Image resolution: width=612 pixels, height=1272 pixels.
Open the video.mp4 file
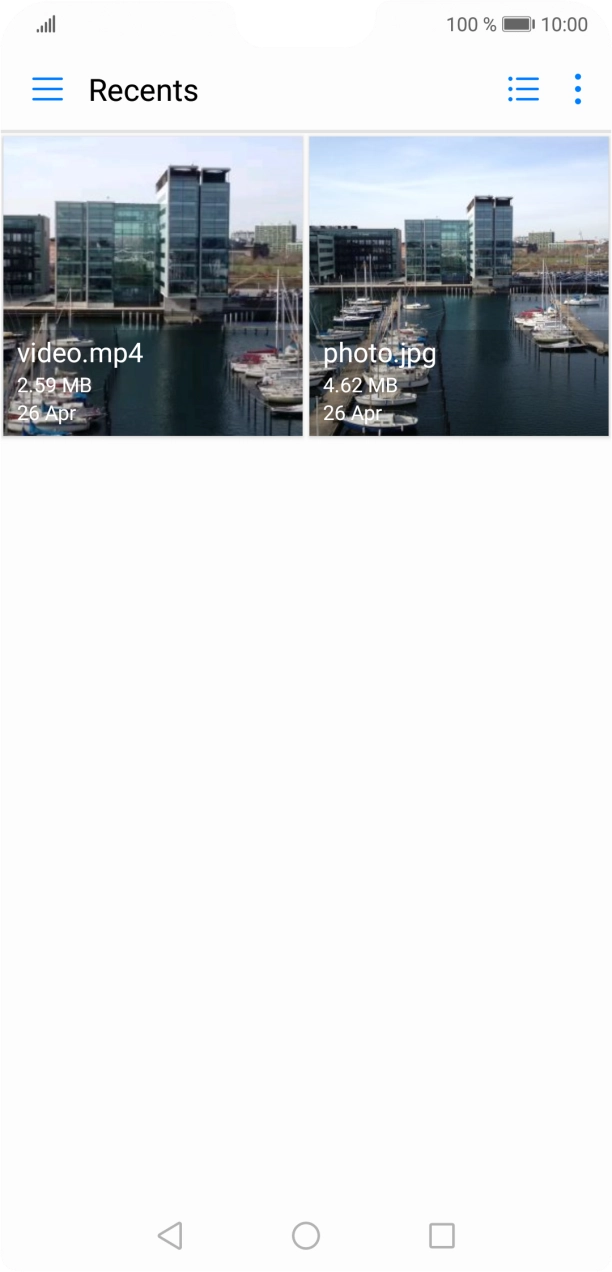click(153, 286)
